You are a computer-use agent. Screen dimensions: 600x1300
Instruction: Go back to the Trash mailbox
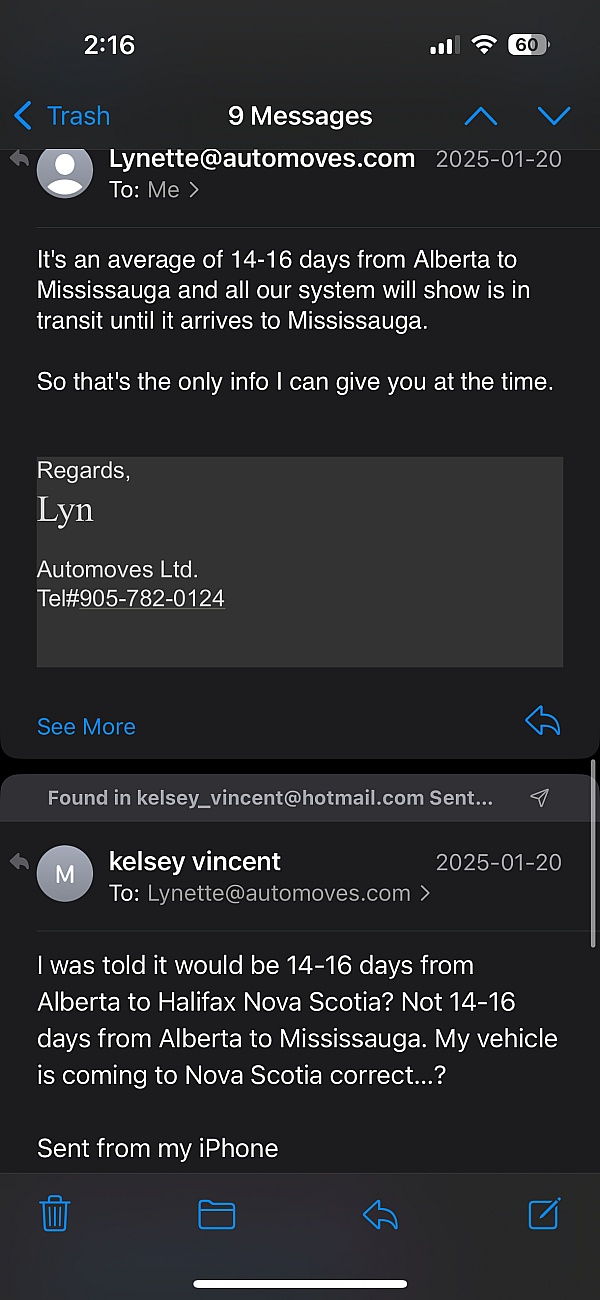point(61,116)
